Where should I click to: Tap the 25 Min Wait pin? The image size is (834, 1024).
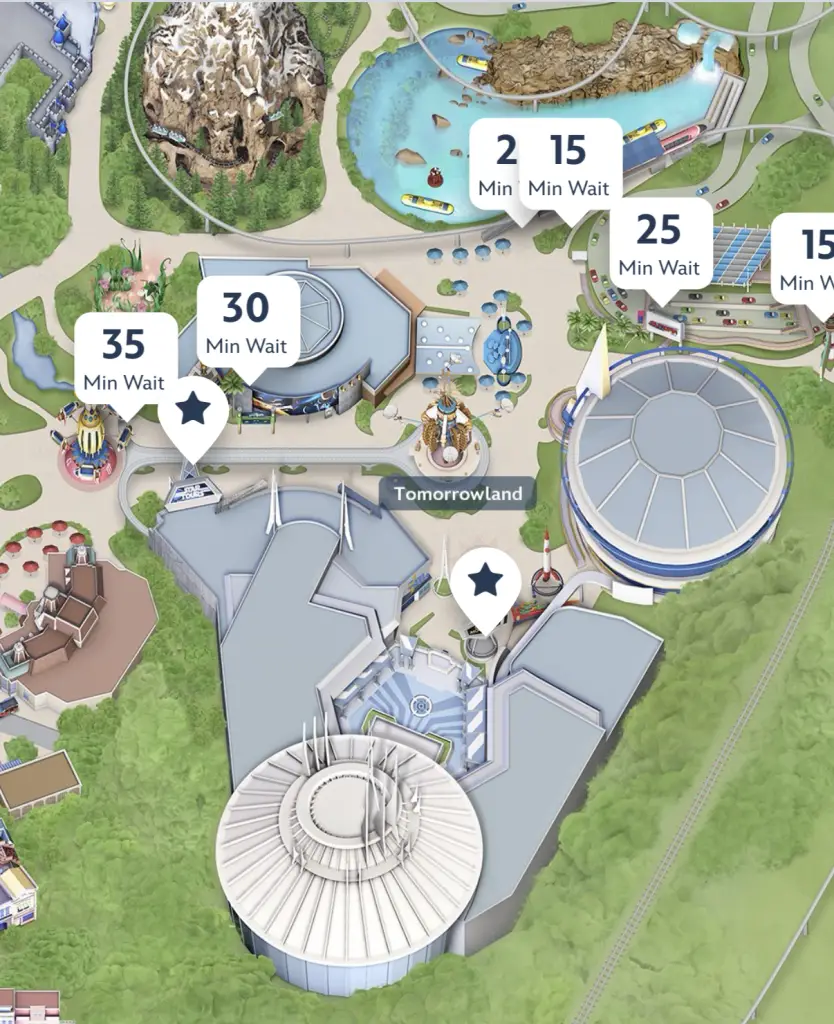(x=658, y=245)
